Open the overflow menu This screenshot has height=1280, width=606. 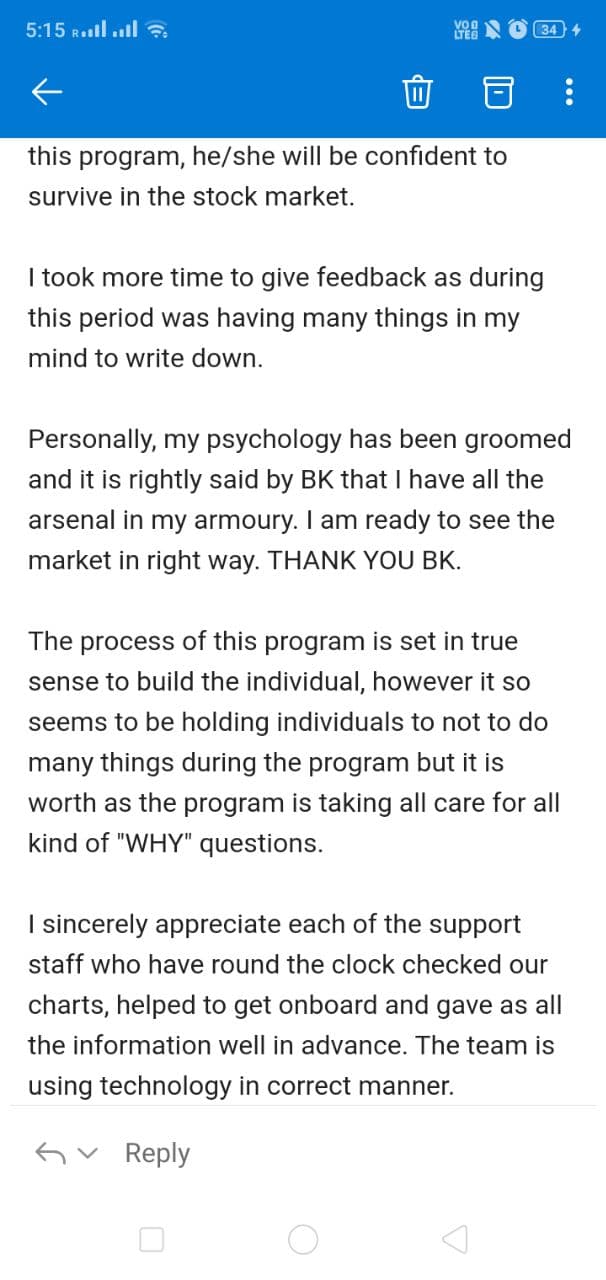[x=569, y=93]
